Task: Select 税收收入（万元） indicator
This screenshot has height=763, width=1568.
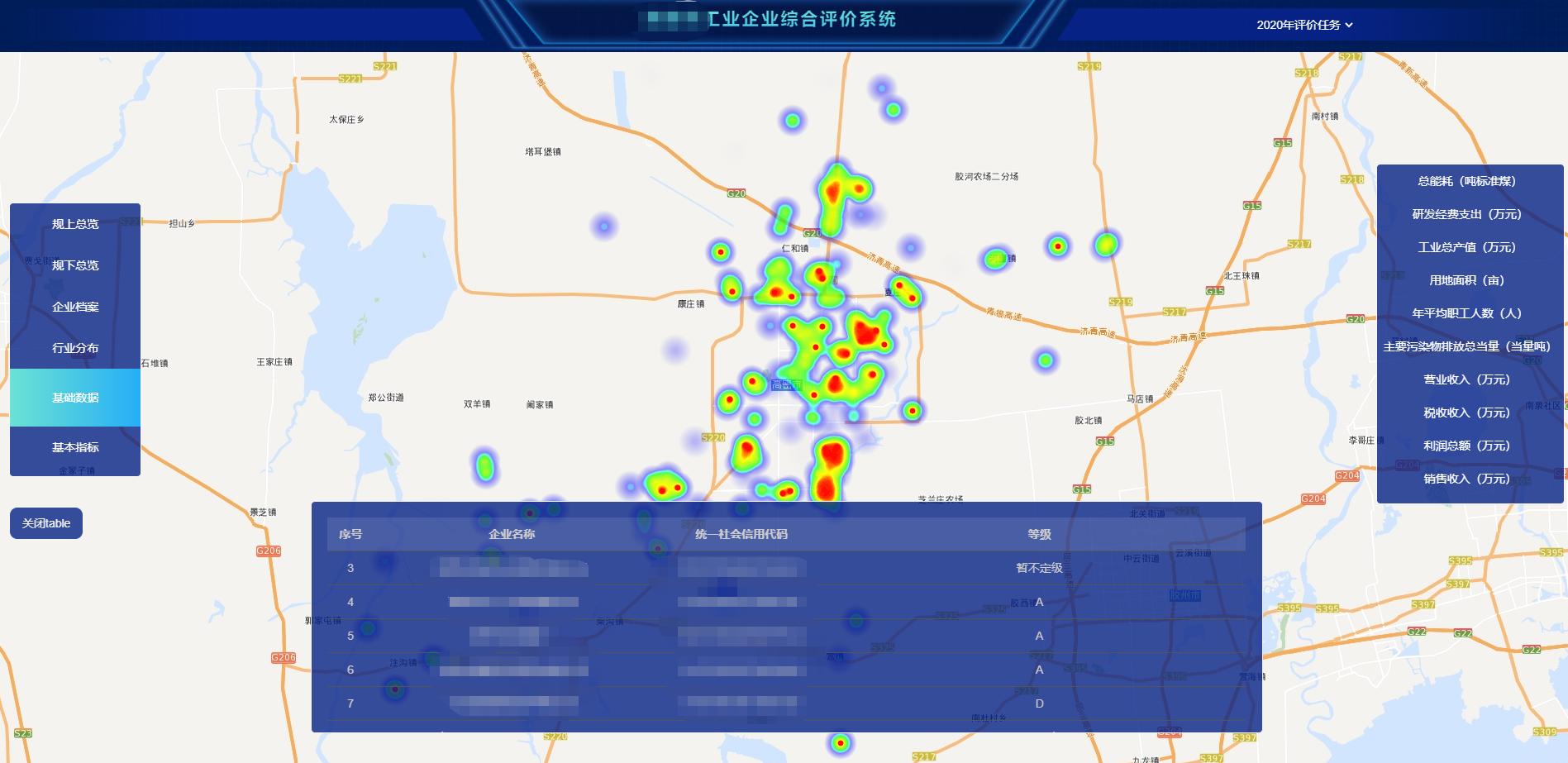Action: (1466, 412)
